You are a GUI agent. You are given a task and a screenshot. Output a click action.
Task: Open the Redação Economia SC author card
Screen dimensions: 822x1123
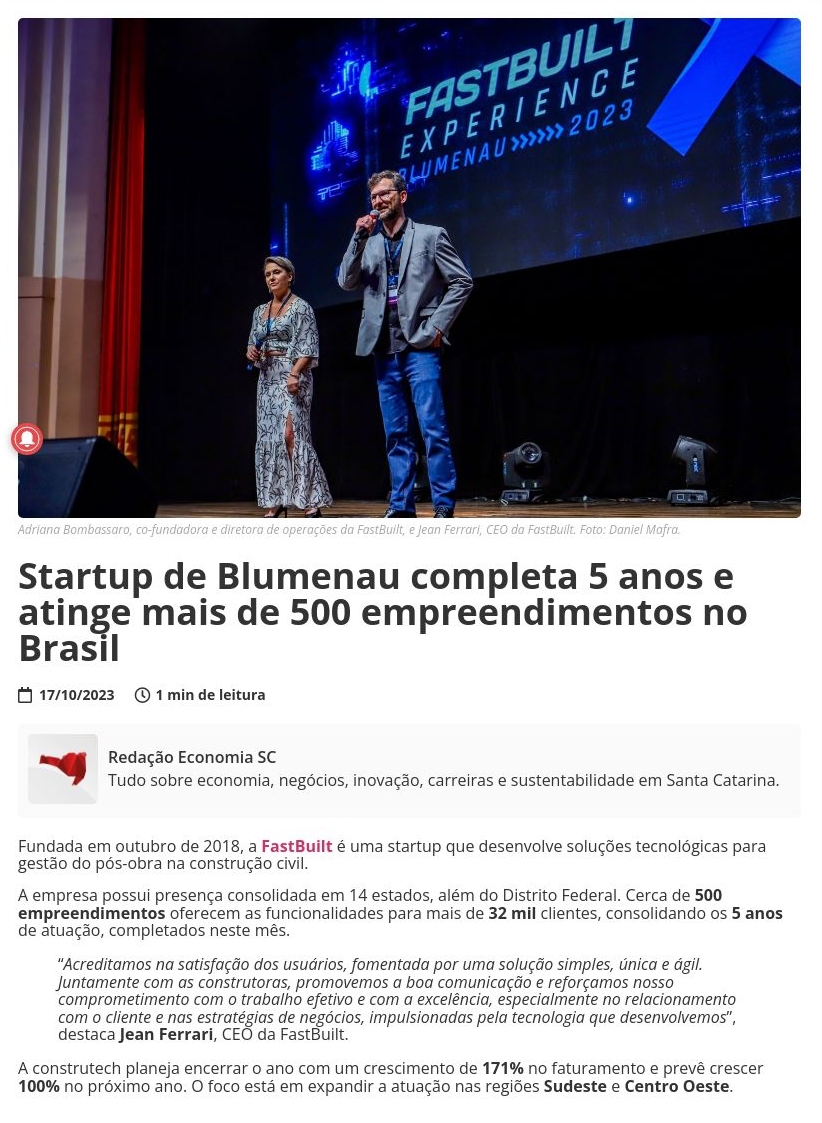[x=192, y=757]
